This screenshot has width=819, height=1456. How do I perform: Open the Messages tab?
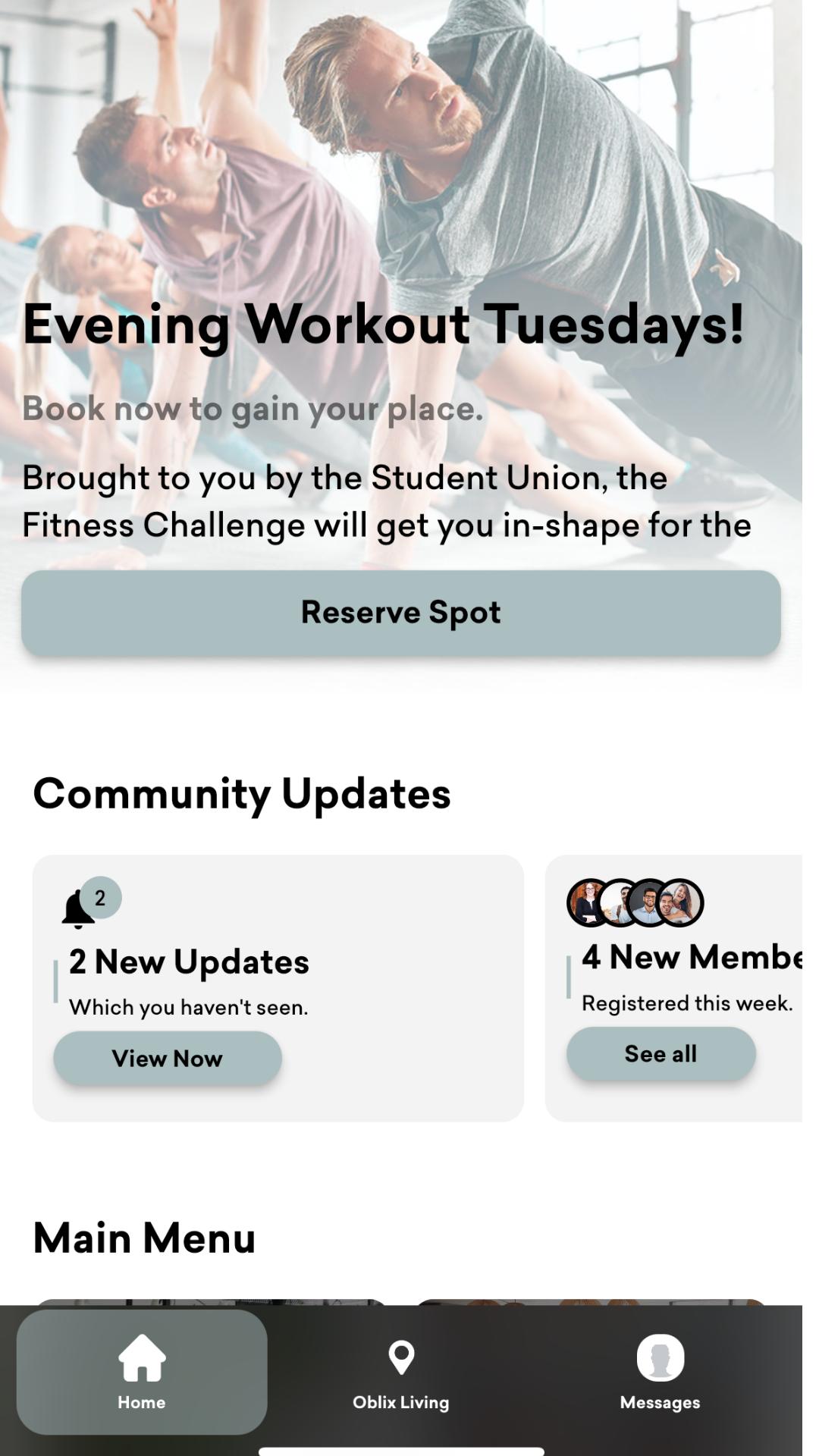[660, 1373]
